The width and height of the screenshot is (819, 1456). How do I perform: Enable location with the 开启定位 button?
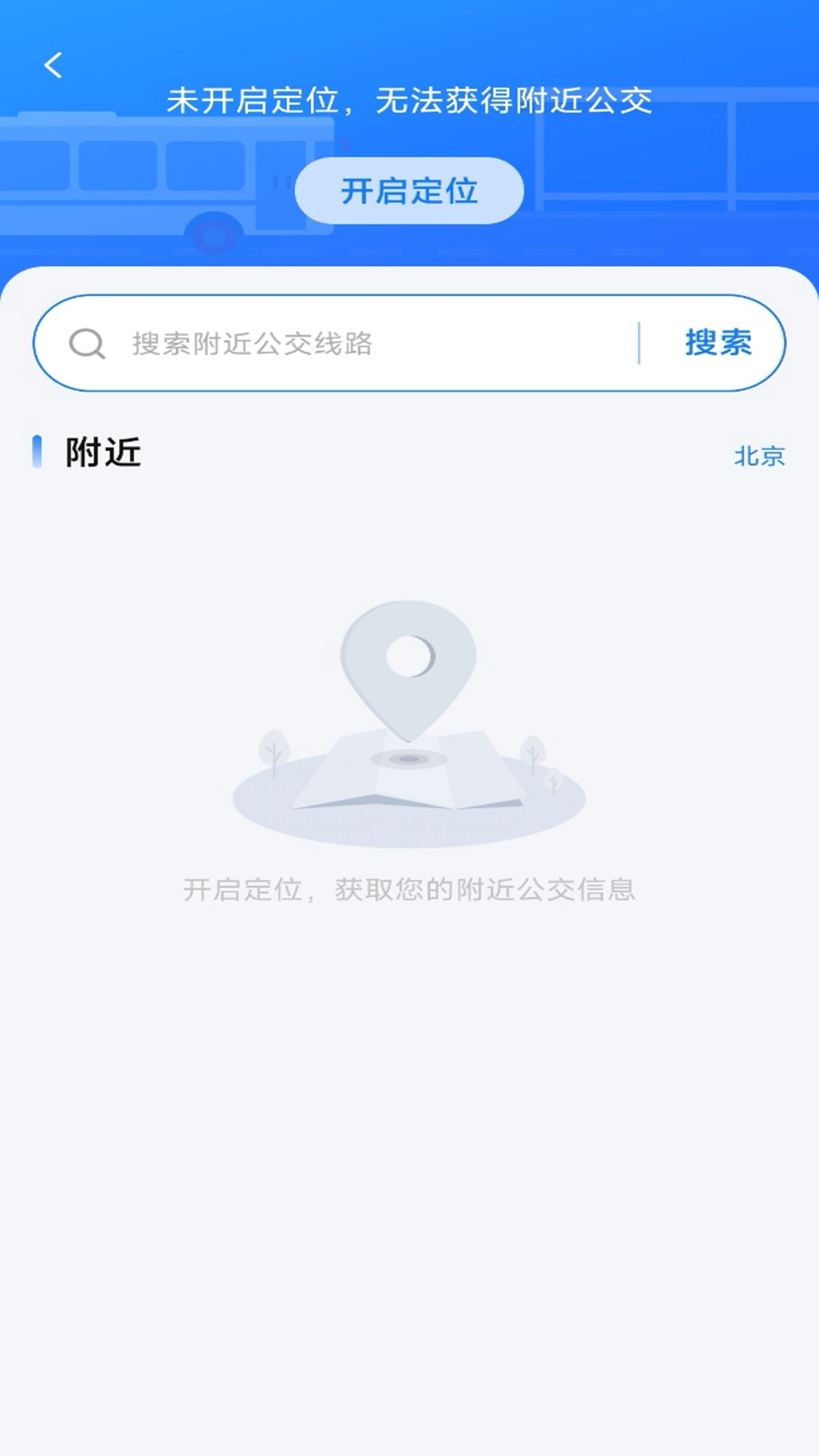[409, 191]
